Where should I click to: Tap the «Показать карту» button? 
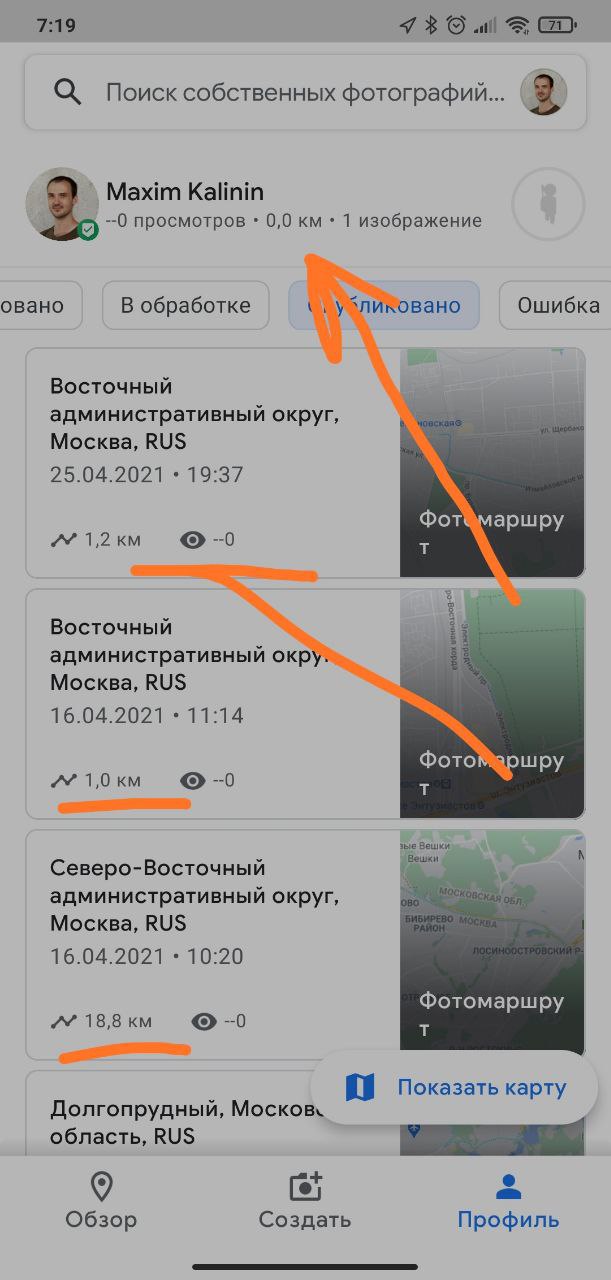tap(458, 1087)
